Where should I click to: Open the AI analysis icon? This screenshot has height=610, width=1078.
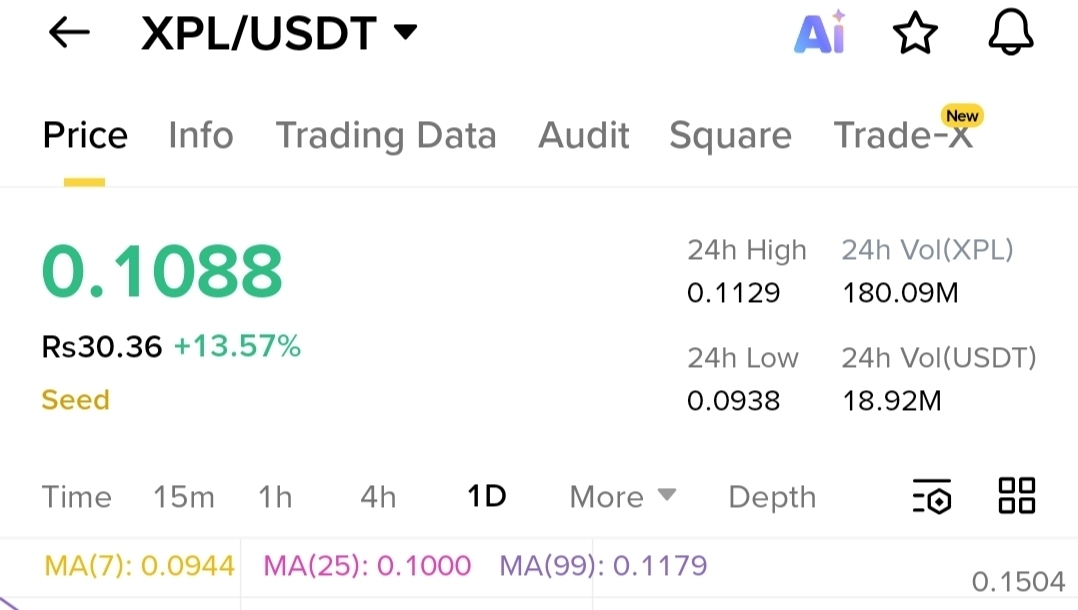click(820, 32)
